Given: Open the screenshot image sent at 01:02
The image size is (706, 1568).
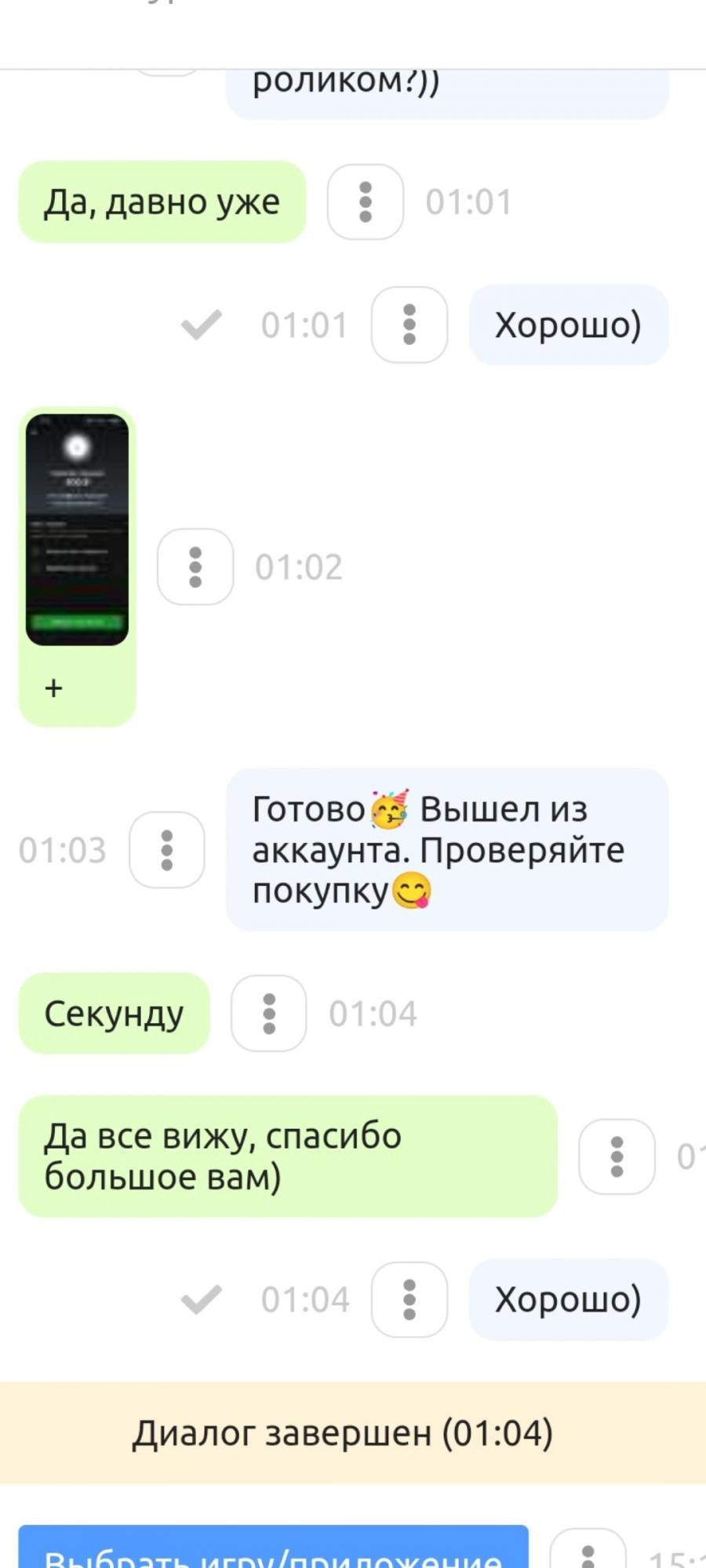Looking at the screenshot, I should 77,530.
